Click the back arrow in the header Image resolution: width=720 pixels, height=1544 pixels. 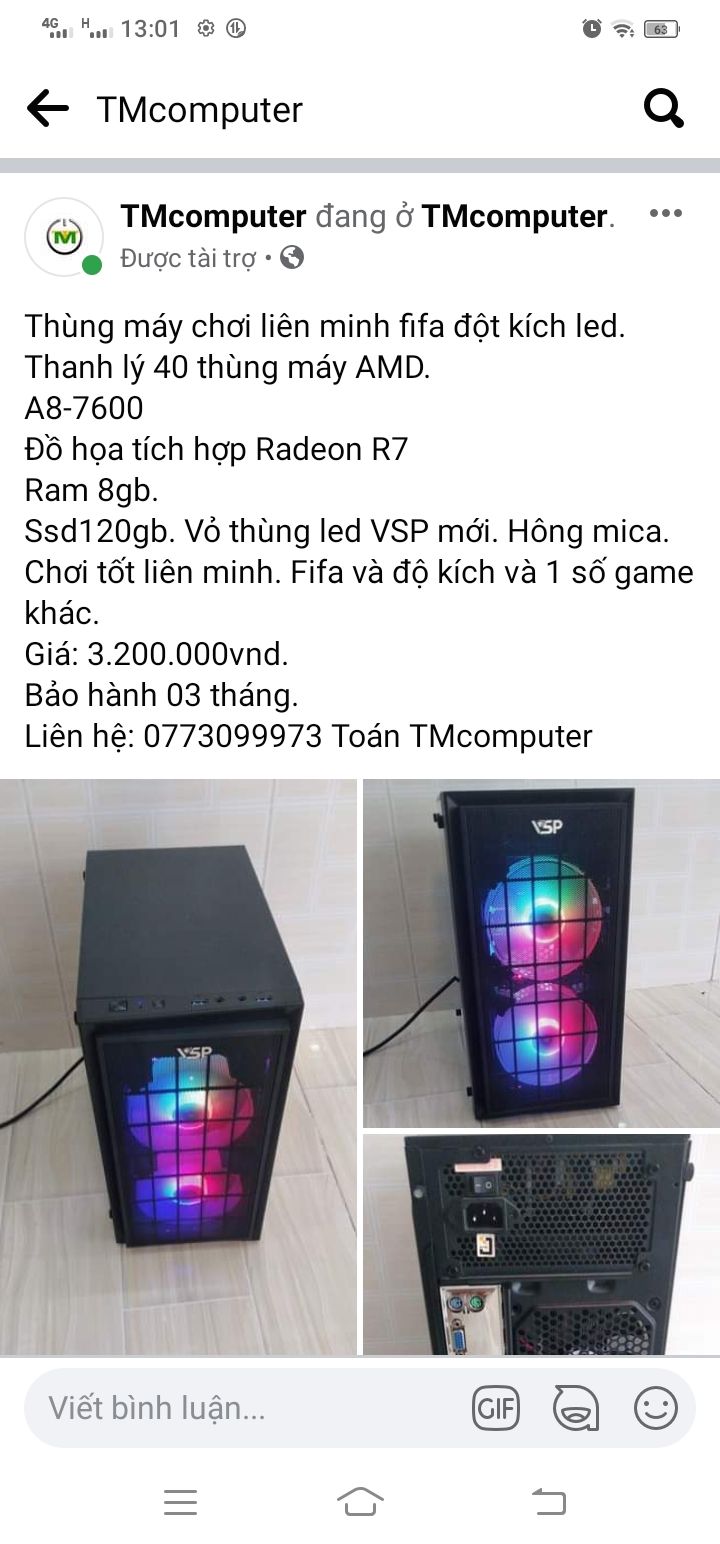pyautogui.click(x=48, y=108)
